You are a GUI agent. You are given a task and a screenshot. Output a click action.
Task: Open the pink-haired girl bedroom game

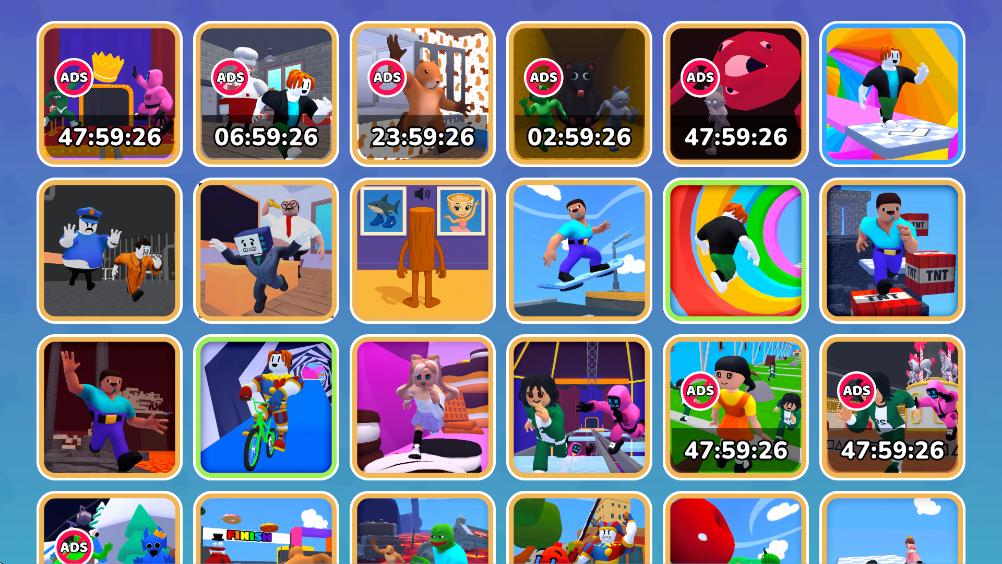(x=423, y=407)
